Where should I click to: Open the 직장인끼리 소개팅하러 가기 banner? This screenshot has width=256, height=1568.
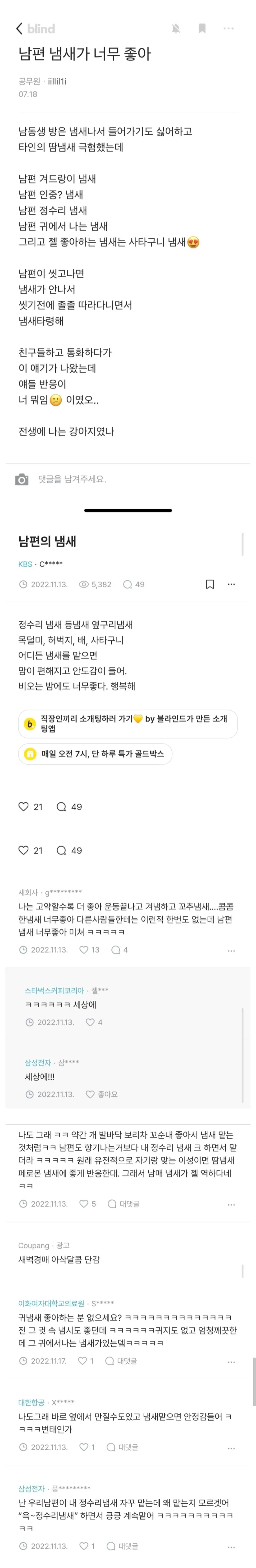128,724
